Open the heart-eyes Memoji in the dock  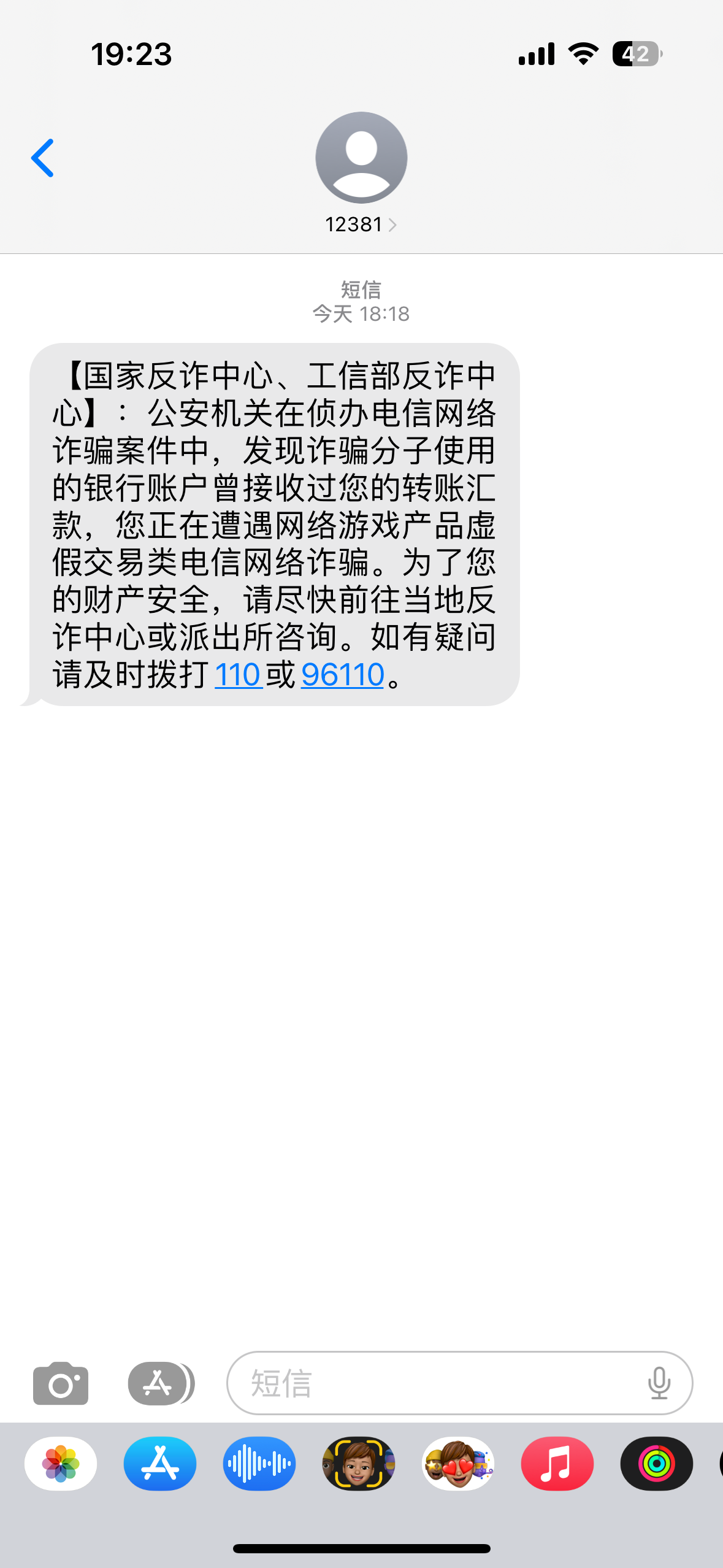458,1464
